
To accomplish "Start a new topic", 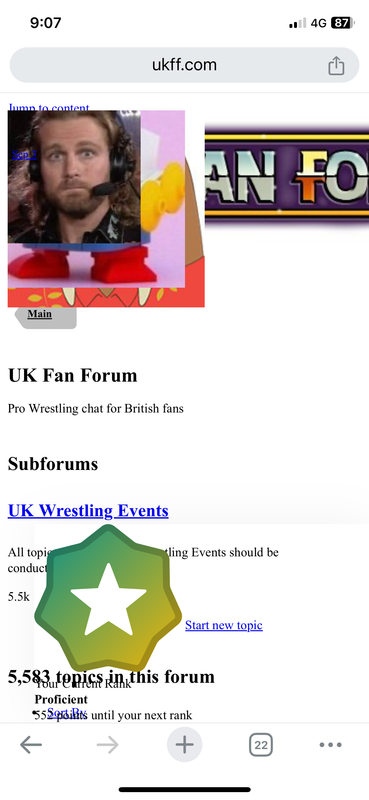I will 224,625.
